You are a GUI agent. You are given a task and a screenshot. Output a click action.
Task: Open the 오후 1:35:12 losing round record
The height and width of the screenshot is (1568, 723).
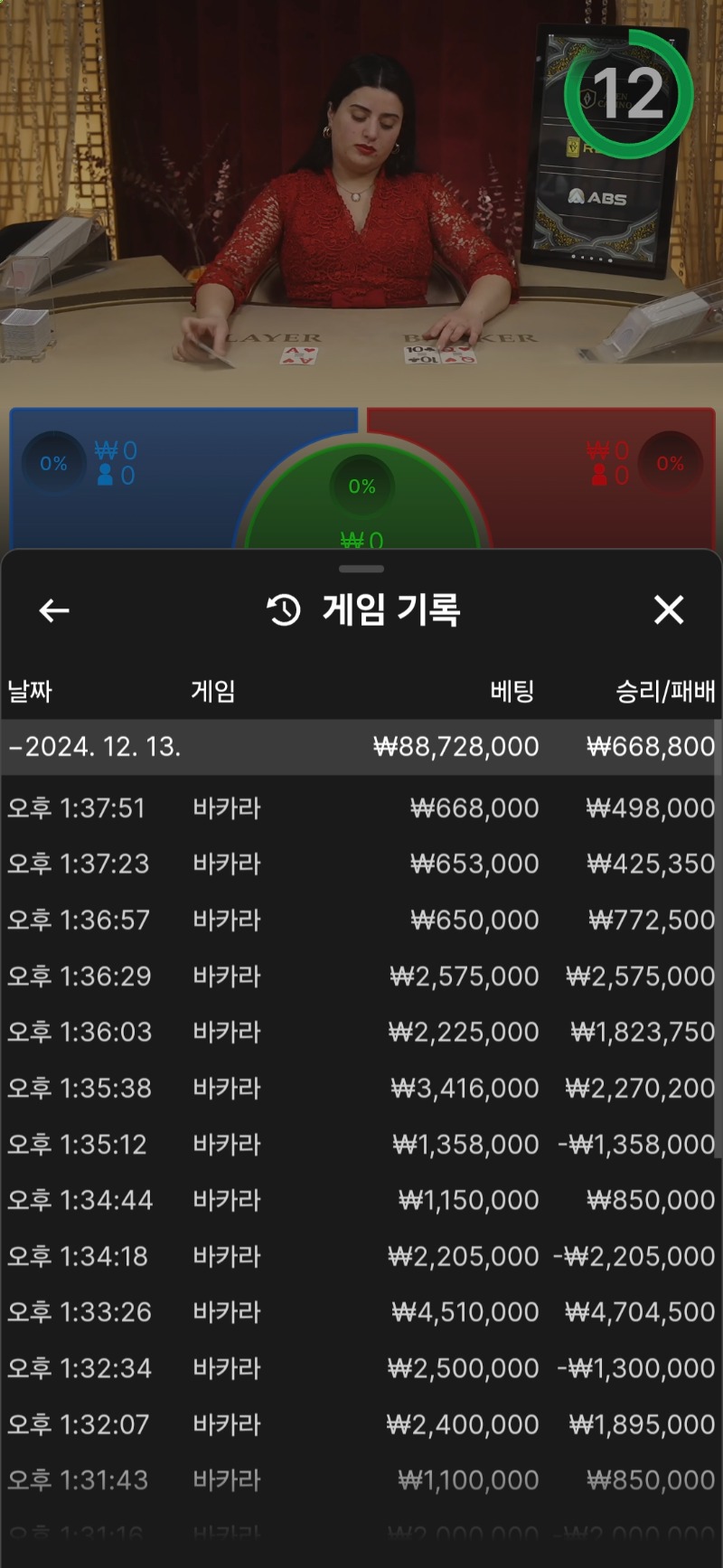pos(360,1144)
